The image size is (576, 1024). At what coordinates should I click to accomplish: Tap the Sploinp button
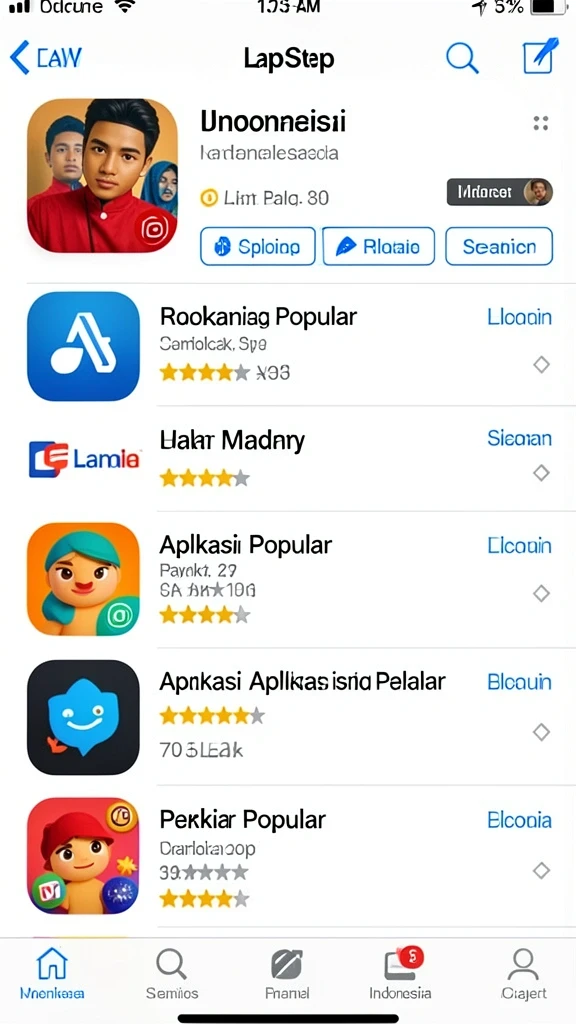coord(257,246)
